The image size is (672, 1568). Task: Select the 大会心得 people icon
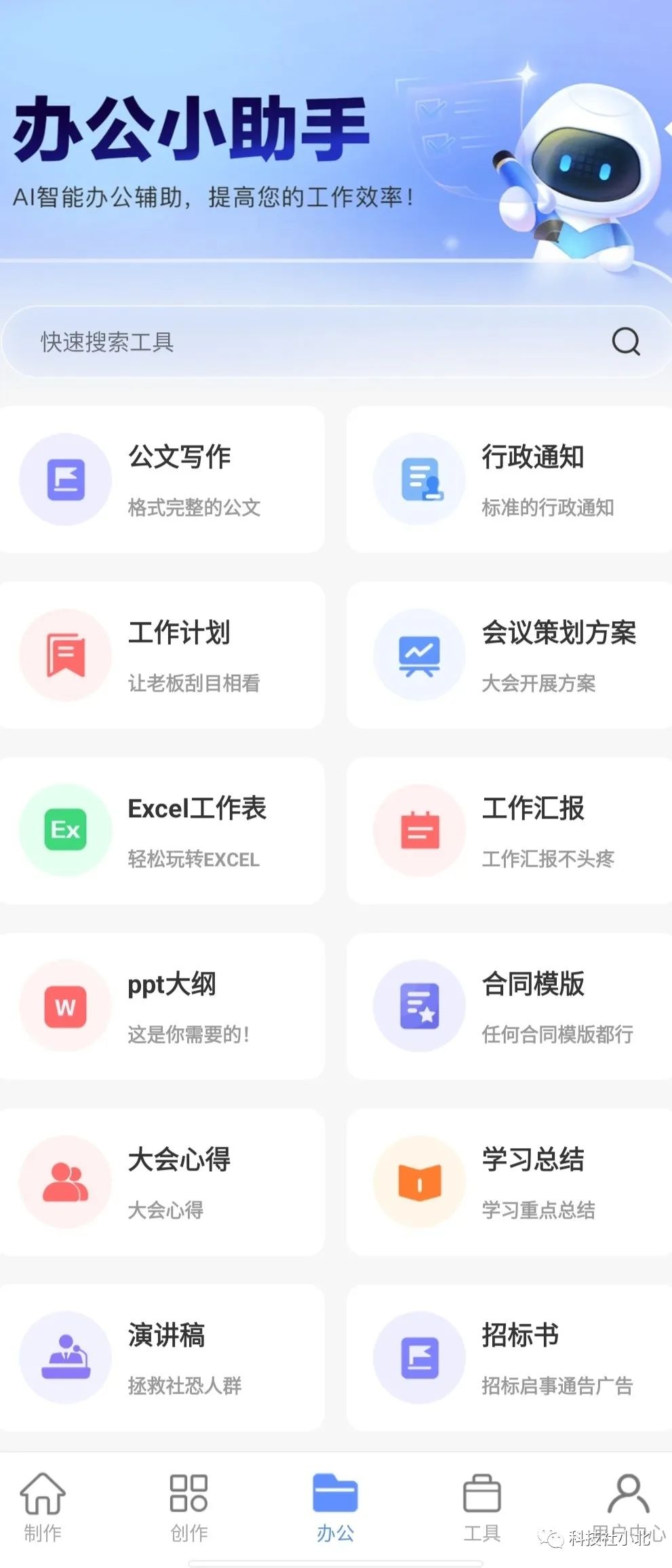coord(66,1181)
